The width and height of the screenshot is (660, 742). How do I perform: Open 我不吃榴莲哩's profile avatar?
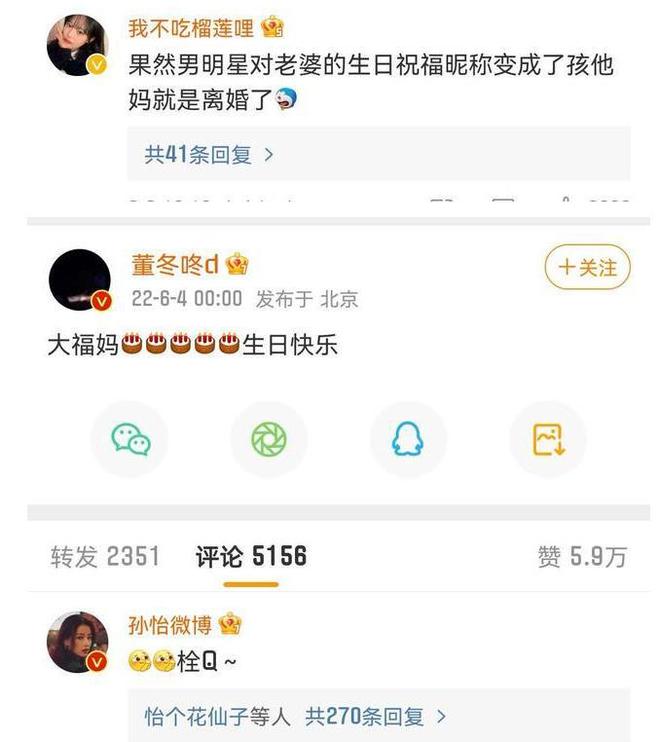click(x=78, y=45)
